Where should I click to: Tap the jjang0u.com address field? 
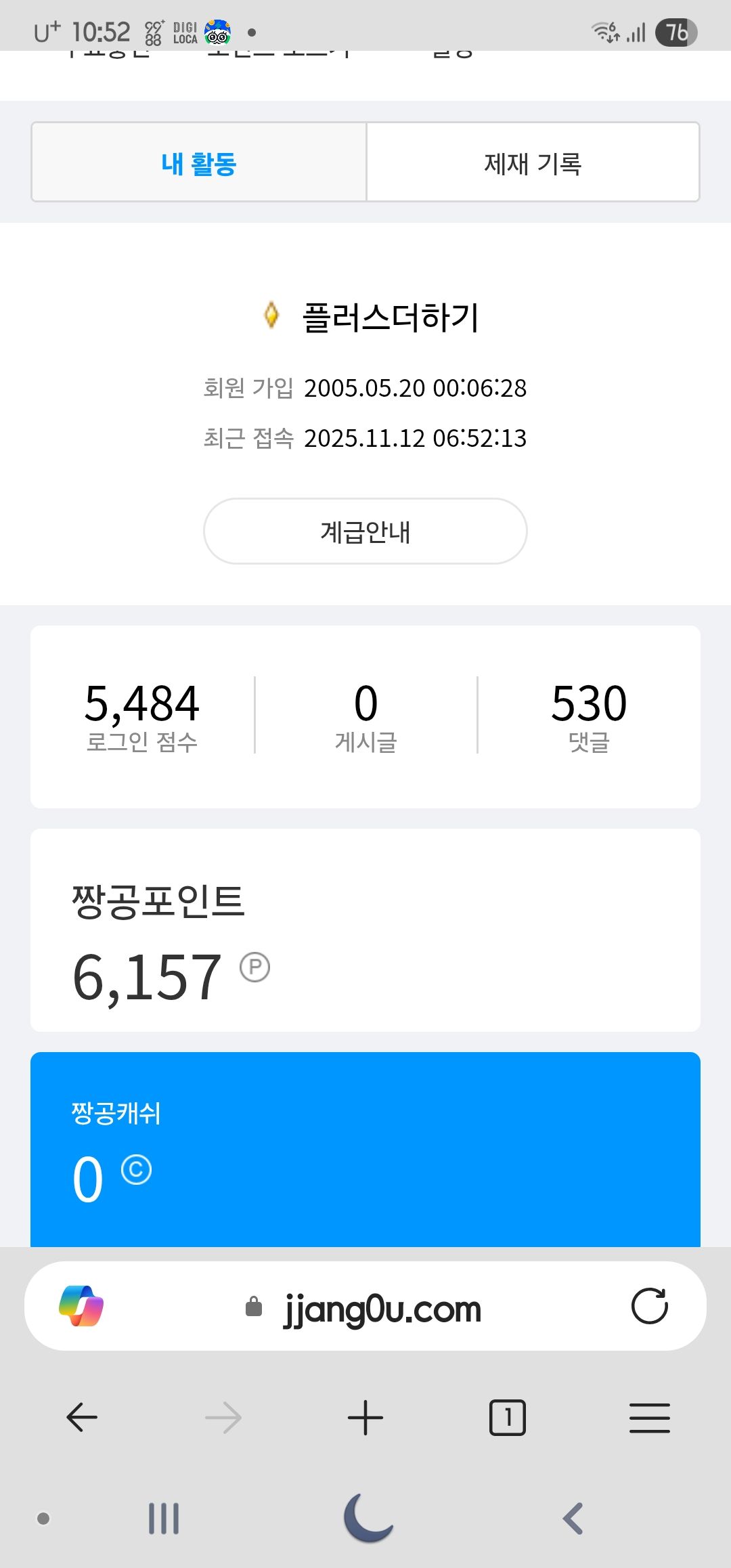pyautogui.click(x=382, y=1309)
